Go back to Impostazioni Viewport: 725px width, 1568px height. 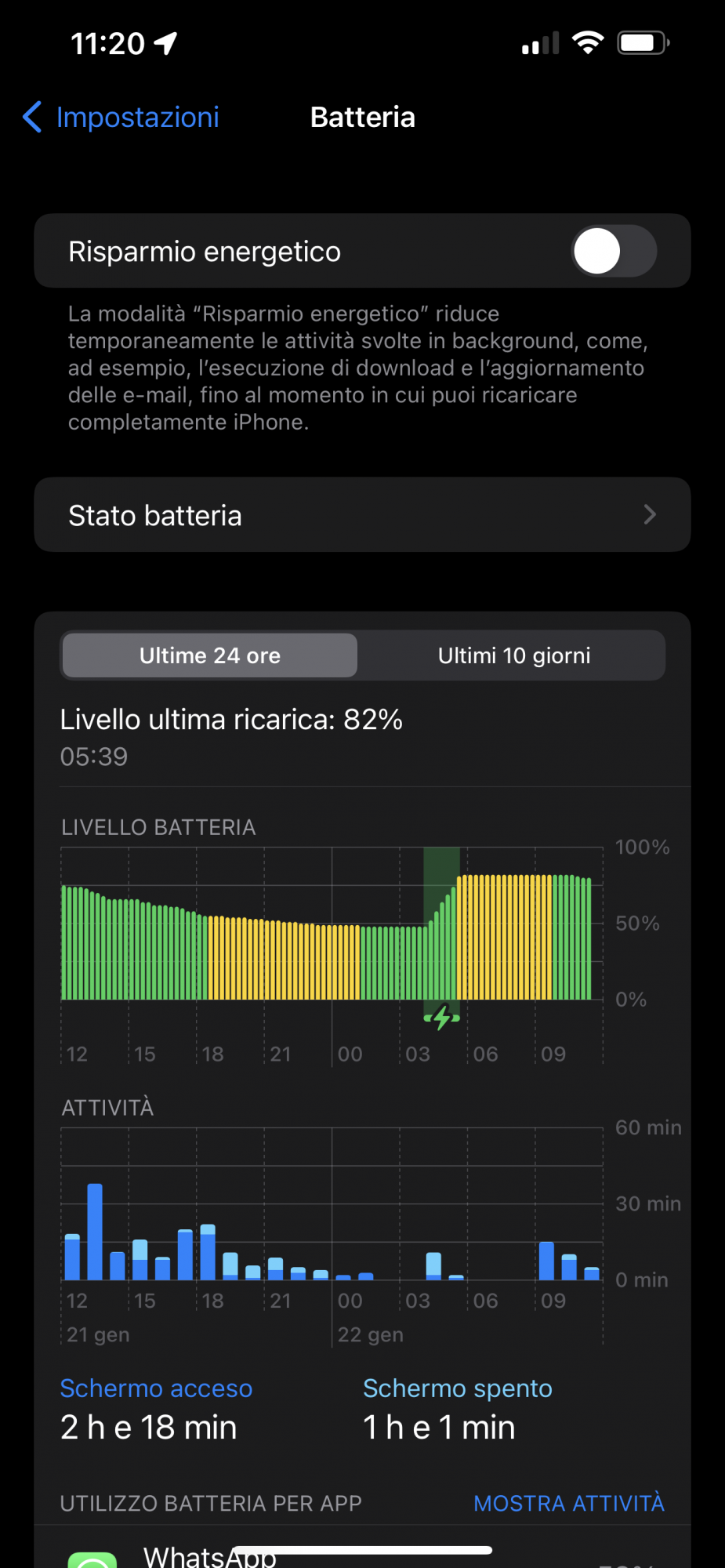coord(121,118)
